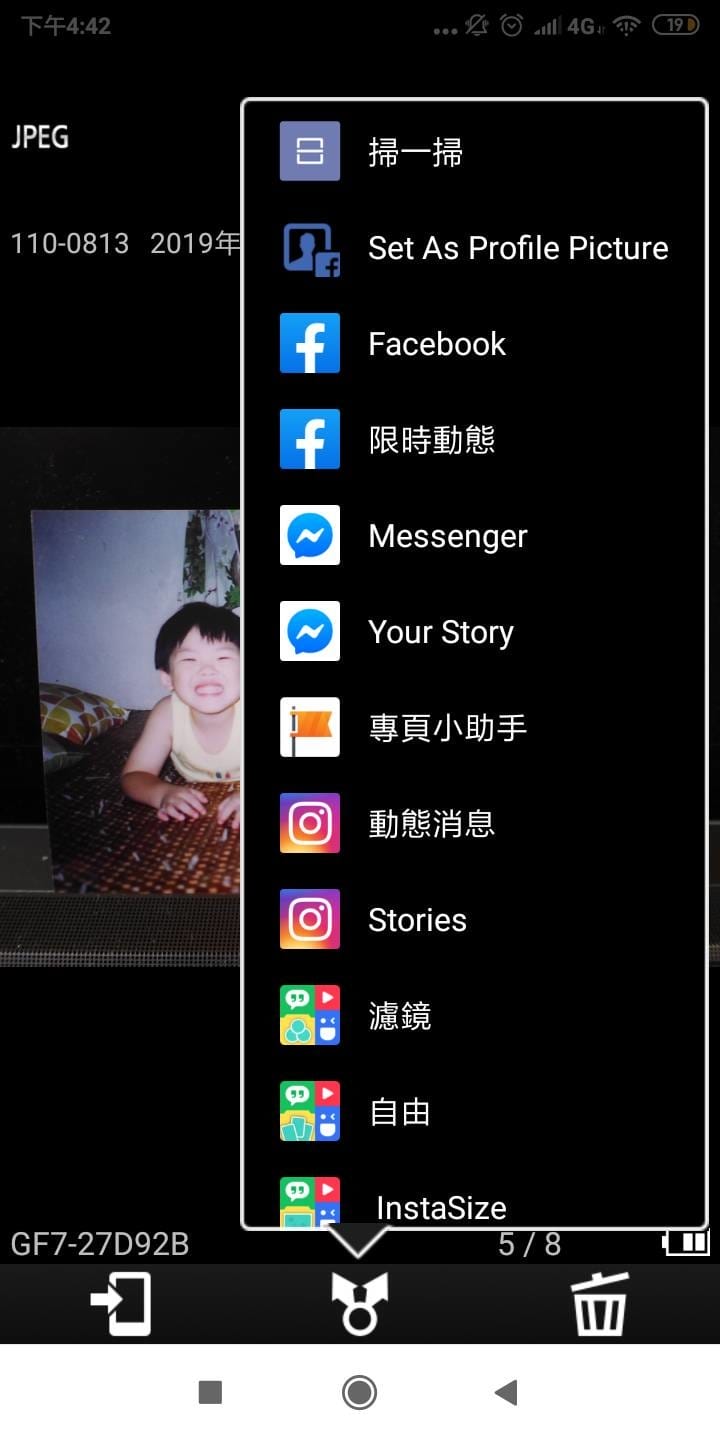
Task: Select the InstaSize option
Action: (x=440, y=1206)
